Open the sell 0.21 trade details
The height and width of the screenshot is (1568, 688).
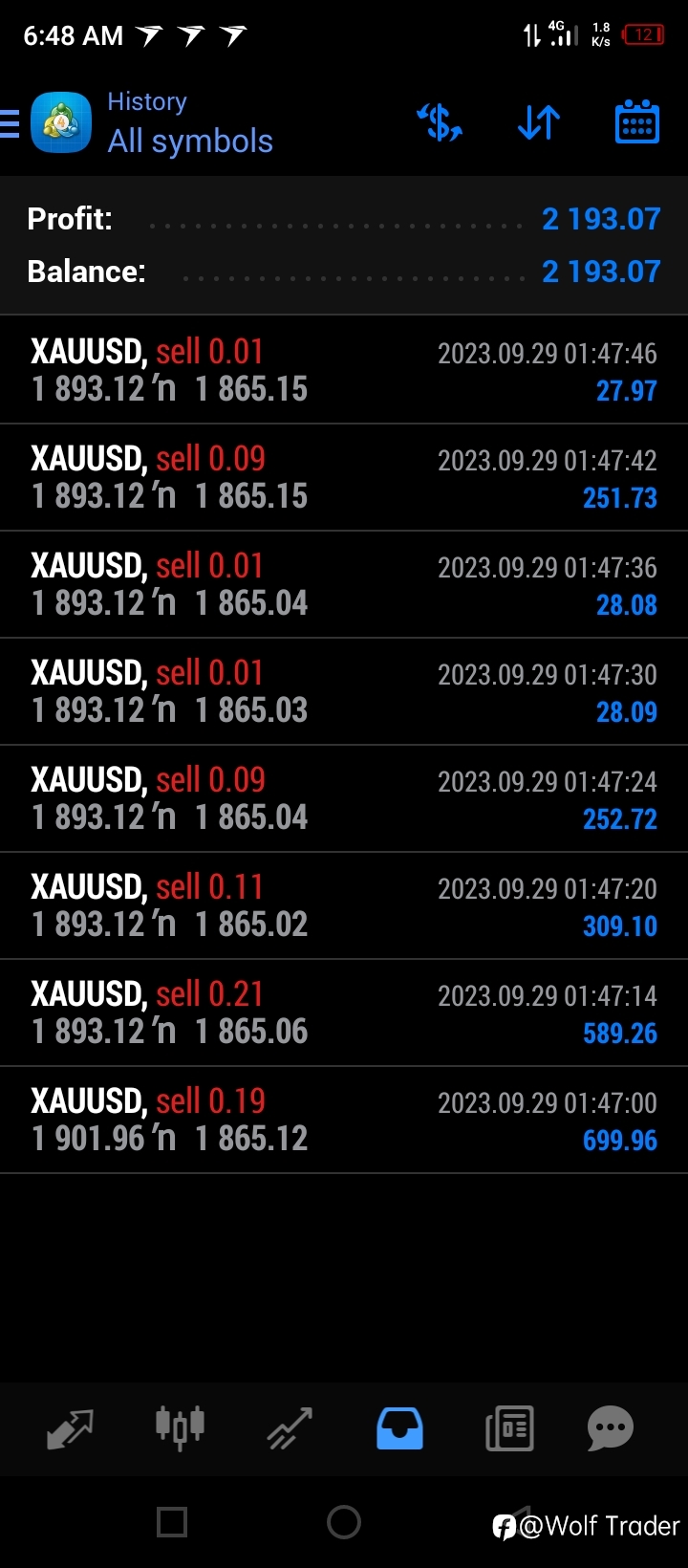tap(344, 1013)
